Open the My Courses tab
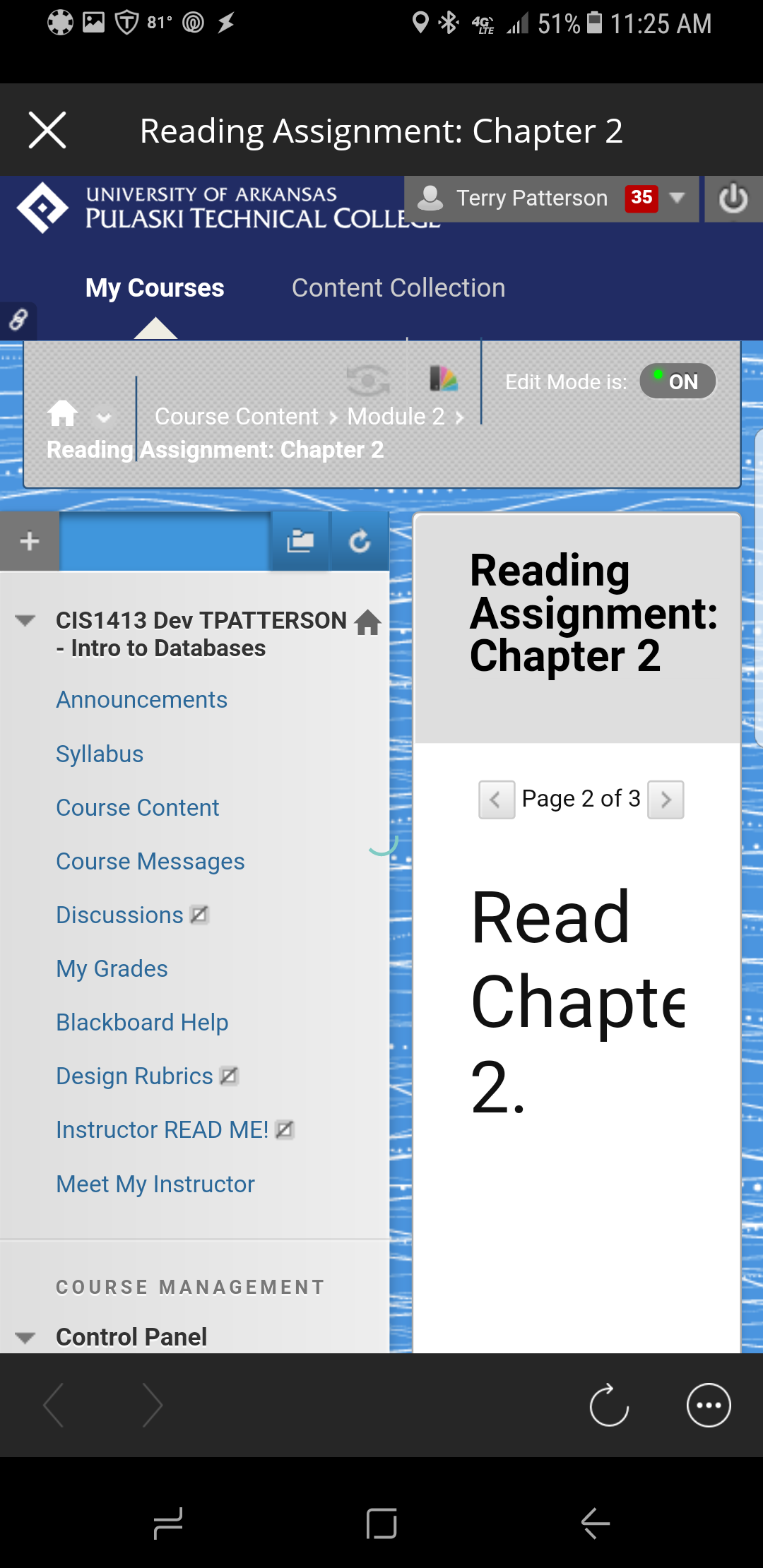This screenshot has height=1568, width=763. click(155, 288)
